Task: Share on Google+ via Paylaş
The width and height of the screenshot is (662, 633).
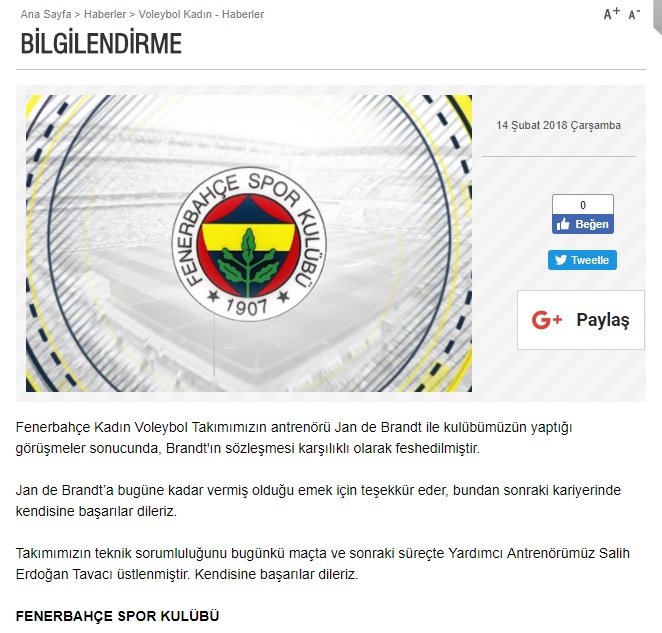Action: point(581,320)
